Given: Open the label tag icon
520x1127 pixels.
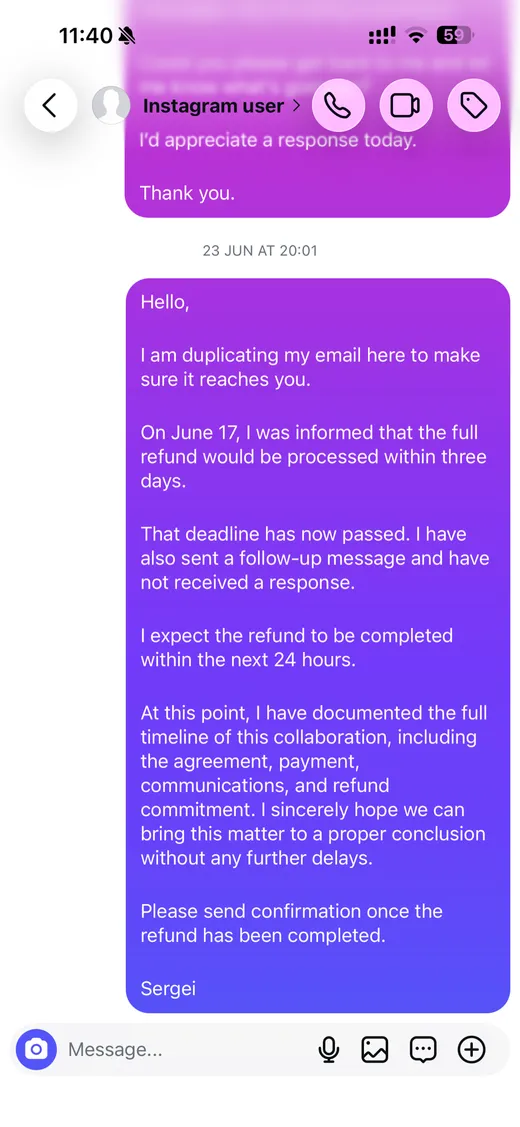Looking at the screenshot, I should pyautogui.click(x=473, y=106).
